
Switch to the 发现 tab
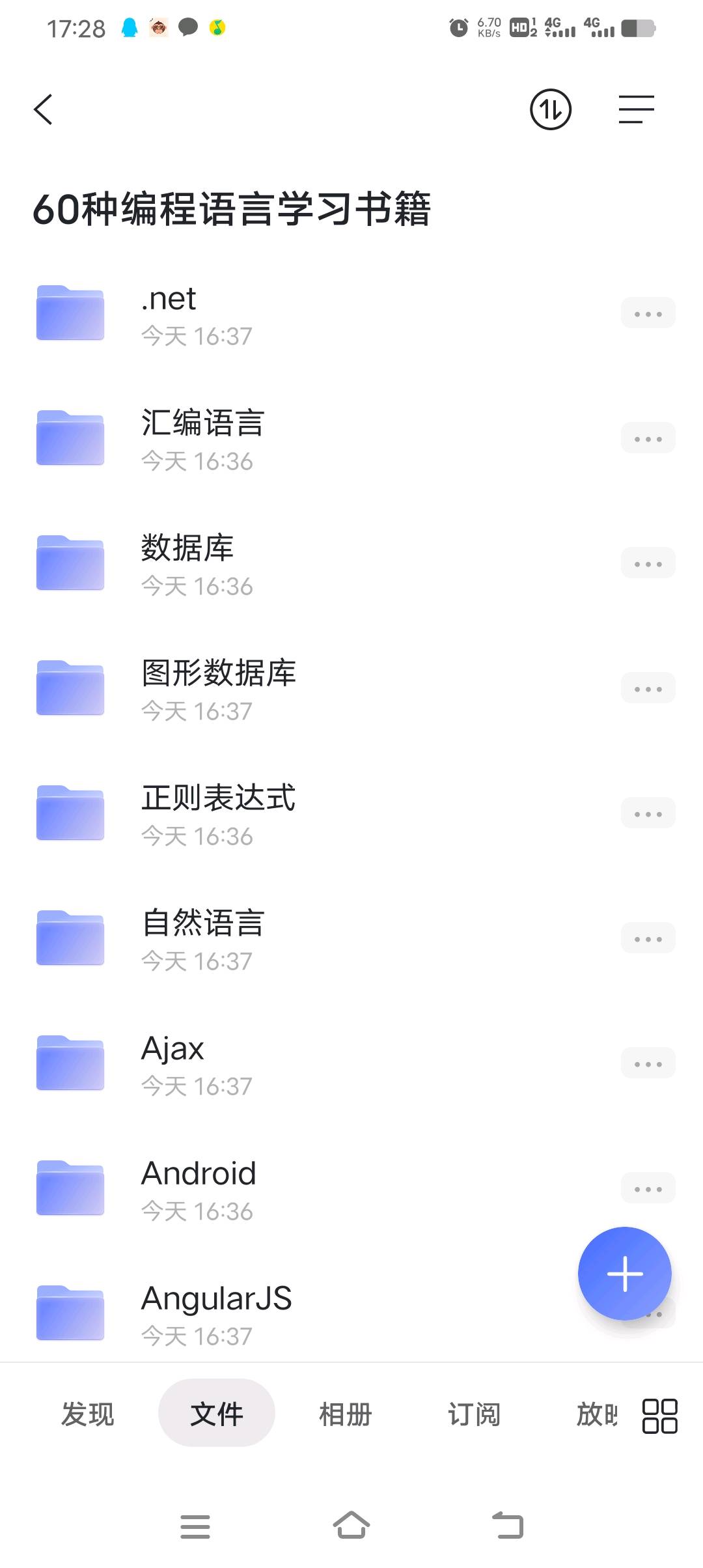click(x=88, y=1414)
